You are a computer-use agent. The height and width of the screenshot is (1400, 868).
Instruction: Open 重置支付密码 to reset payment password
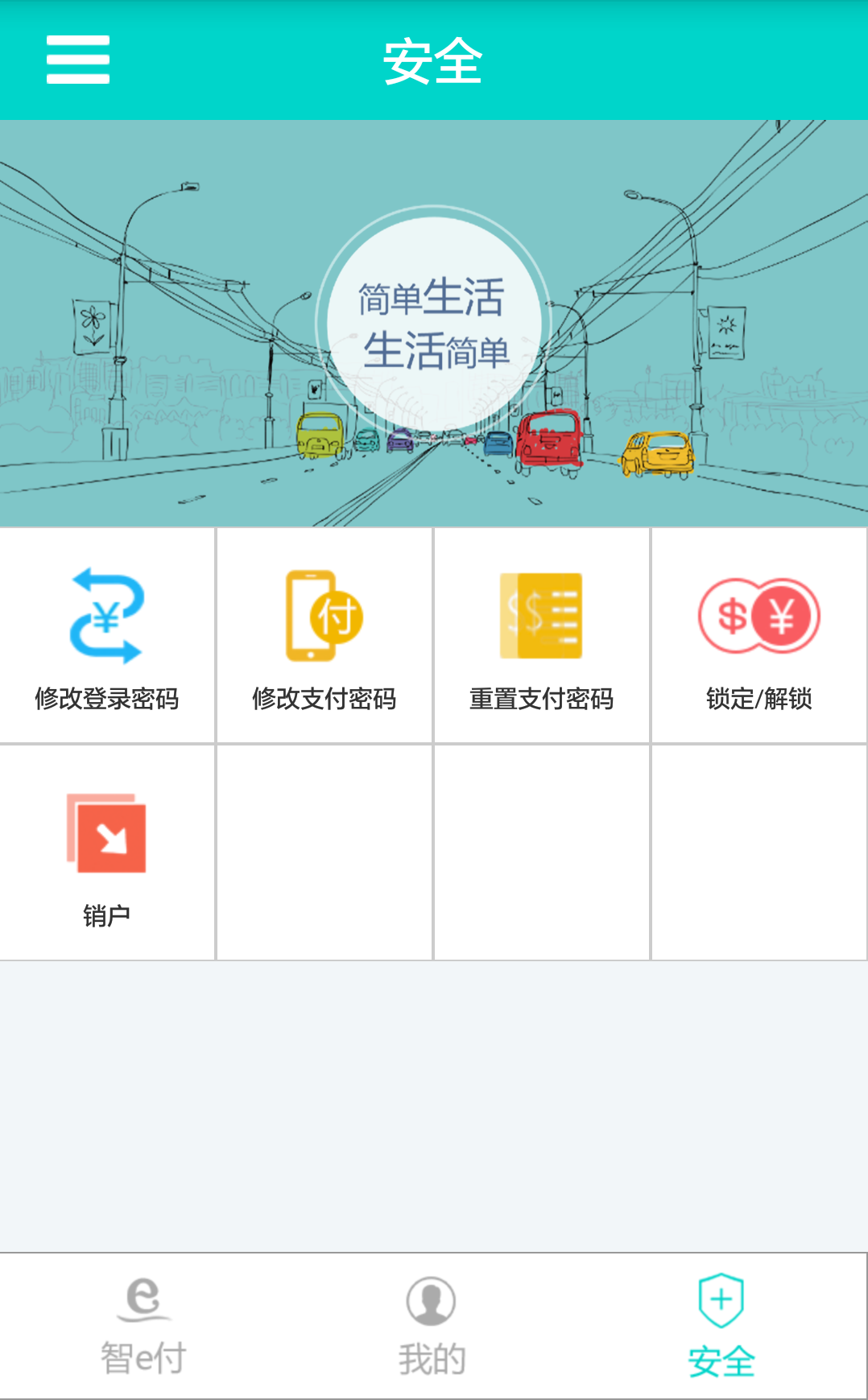[542, 636]
